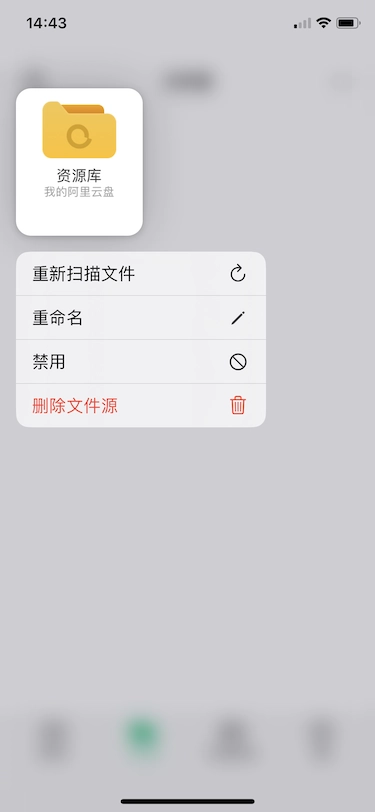This screenshot has width=375, height=812.
Task: Select 重新扫描文件 to rescan files
Action: pyautogui.click(x=141, y=273)
